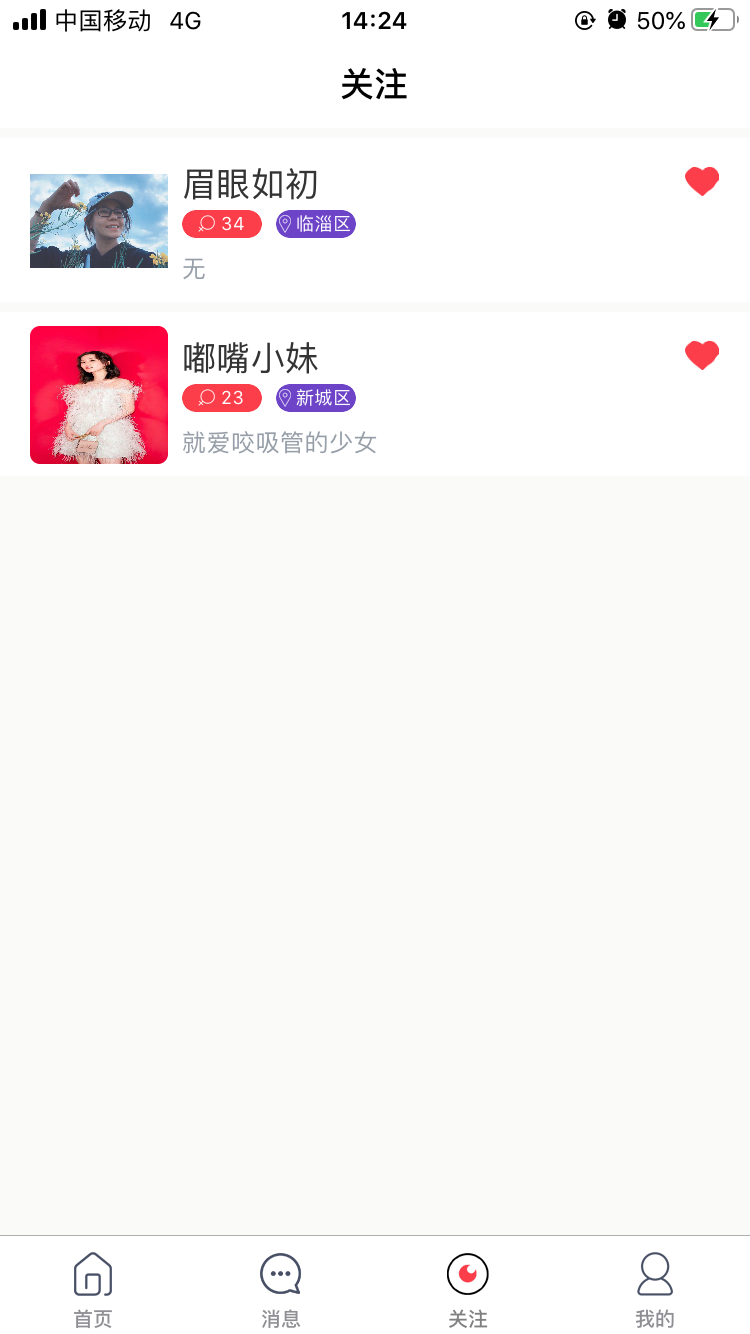
Task: Click the location pin on 新城区 badge
Action: [x=286, y=398]
